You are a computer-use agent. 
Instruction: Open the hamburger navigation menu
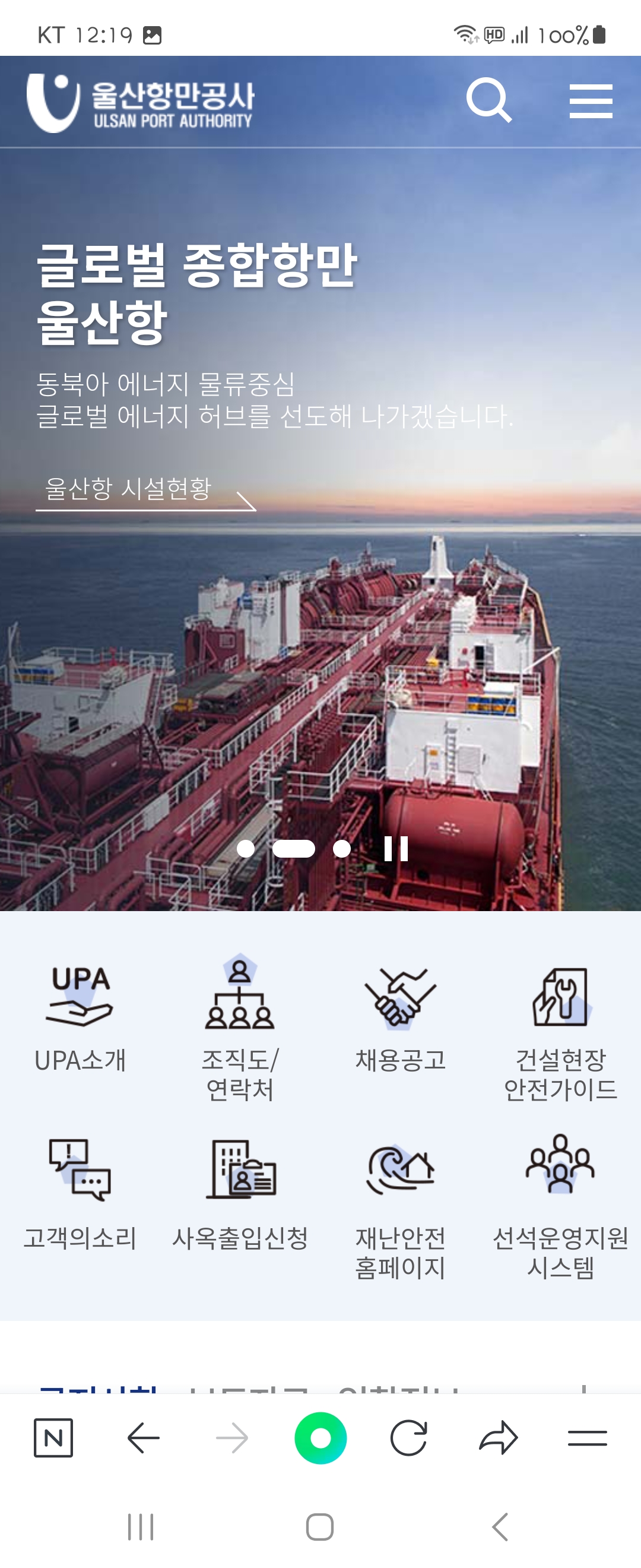point(591,101)
